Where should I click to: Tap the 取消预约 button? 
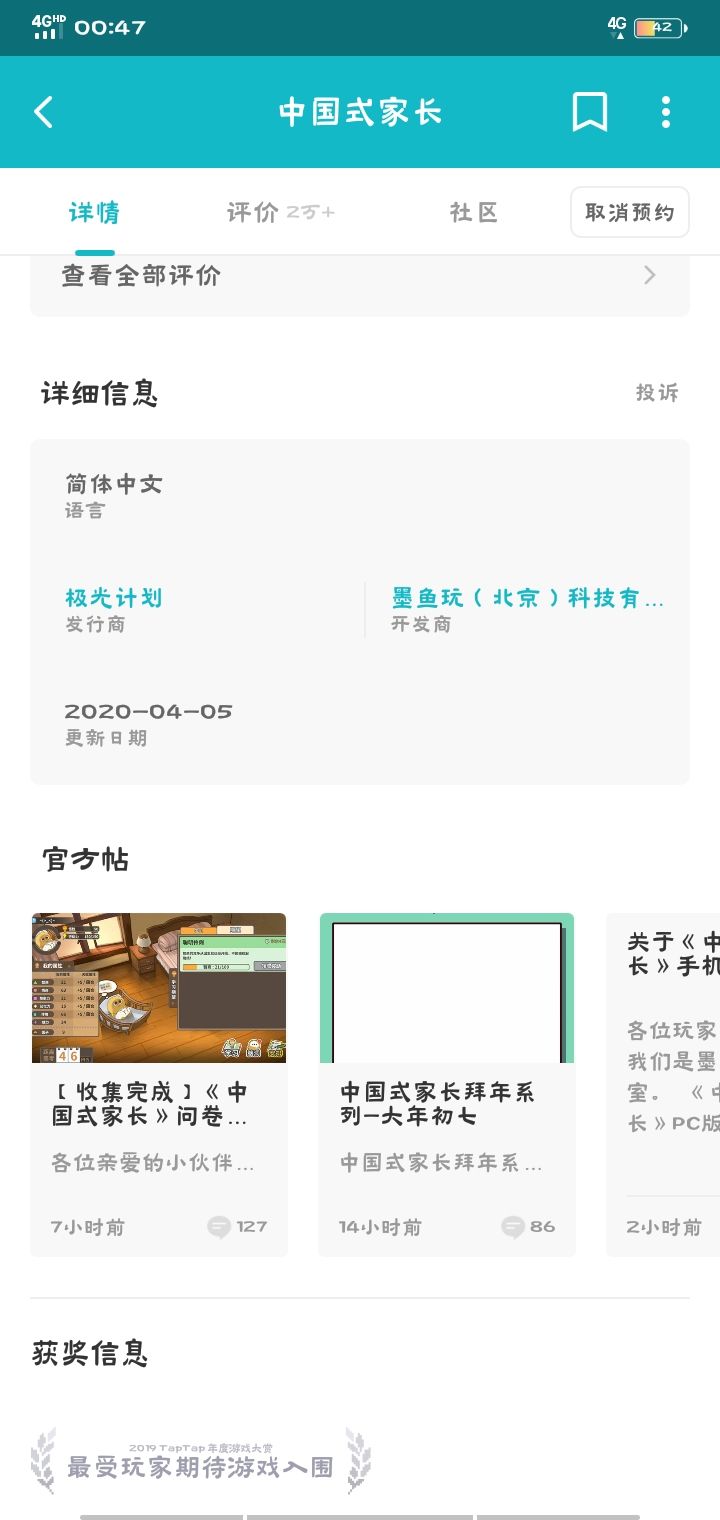tap(629, 212)
